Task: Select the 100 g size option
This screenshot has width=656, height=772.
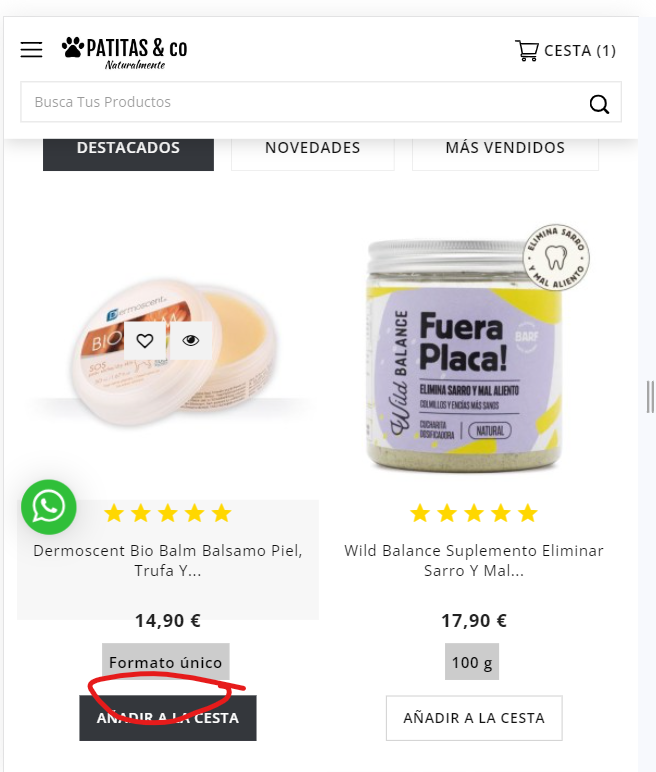Action: (x=472, y=662)
